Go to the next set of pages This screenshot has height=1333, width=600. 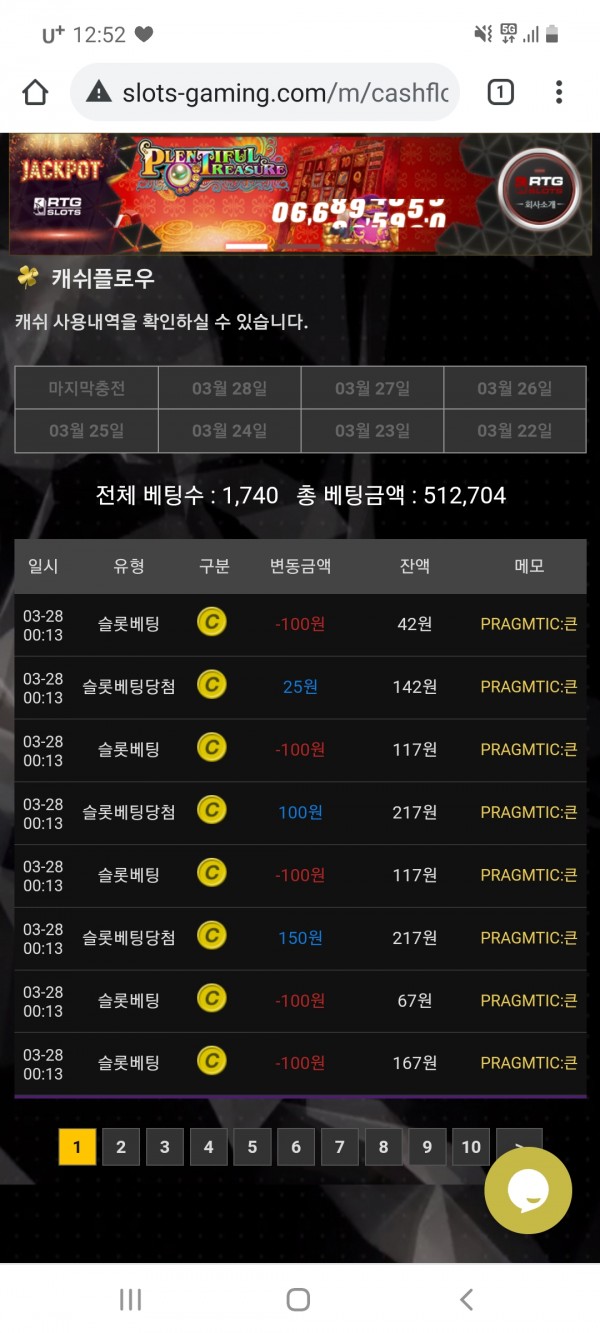point(518,1143)
